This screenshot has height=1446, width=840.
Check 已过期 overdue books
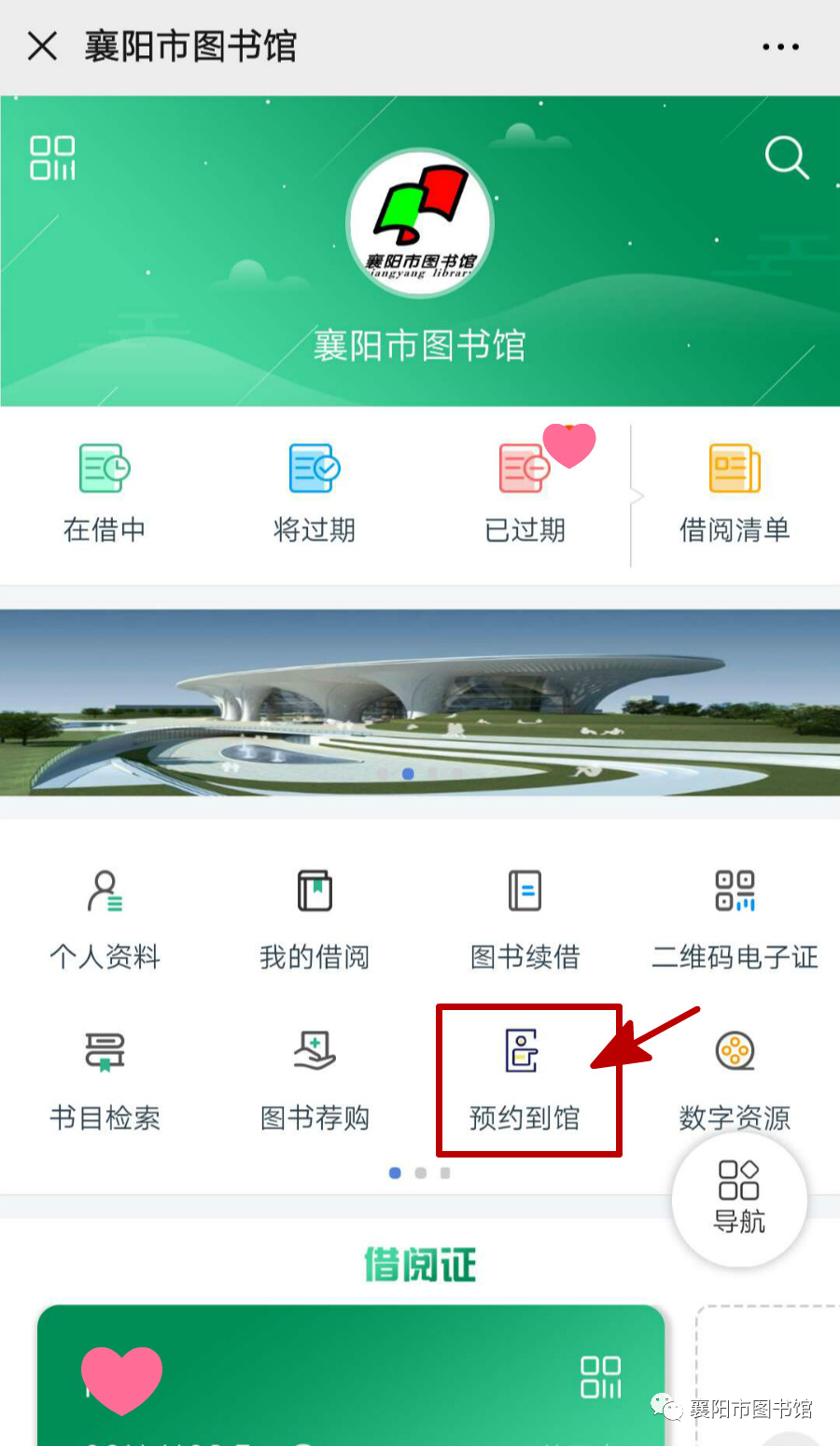(525, 494)
